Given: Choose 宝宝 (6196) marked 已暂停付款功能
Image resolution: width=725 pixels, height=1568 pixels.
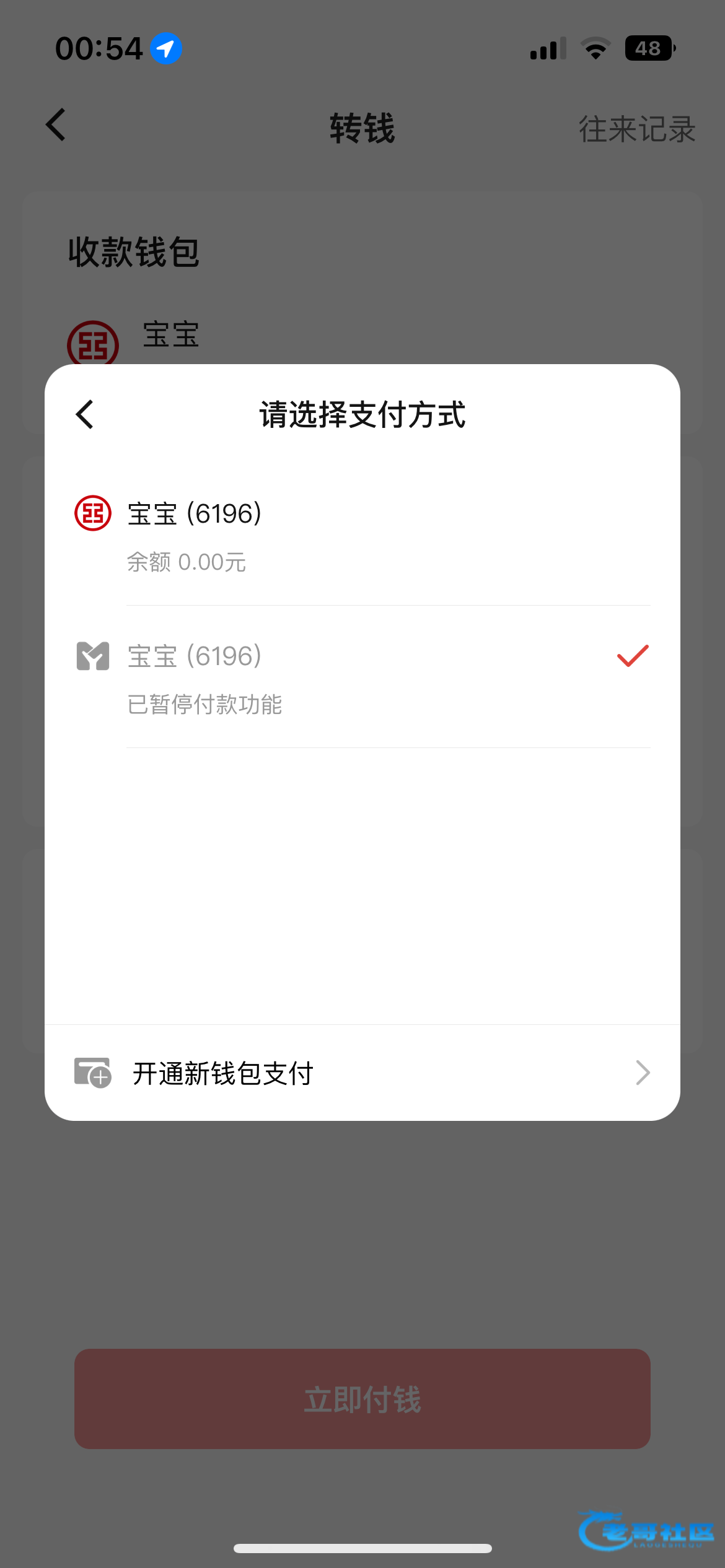Looking at the screenshot, I should [x=362, y=677].
